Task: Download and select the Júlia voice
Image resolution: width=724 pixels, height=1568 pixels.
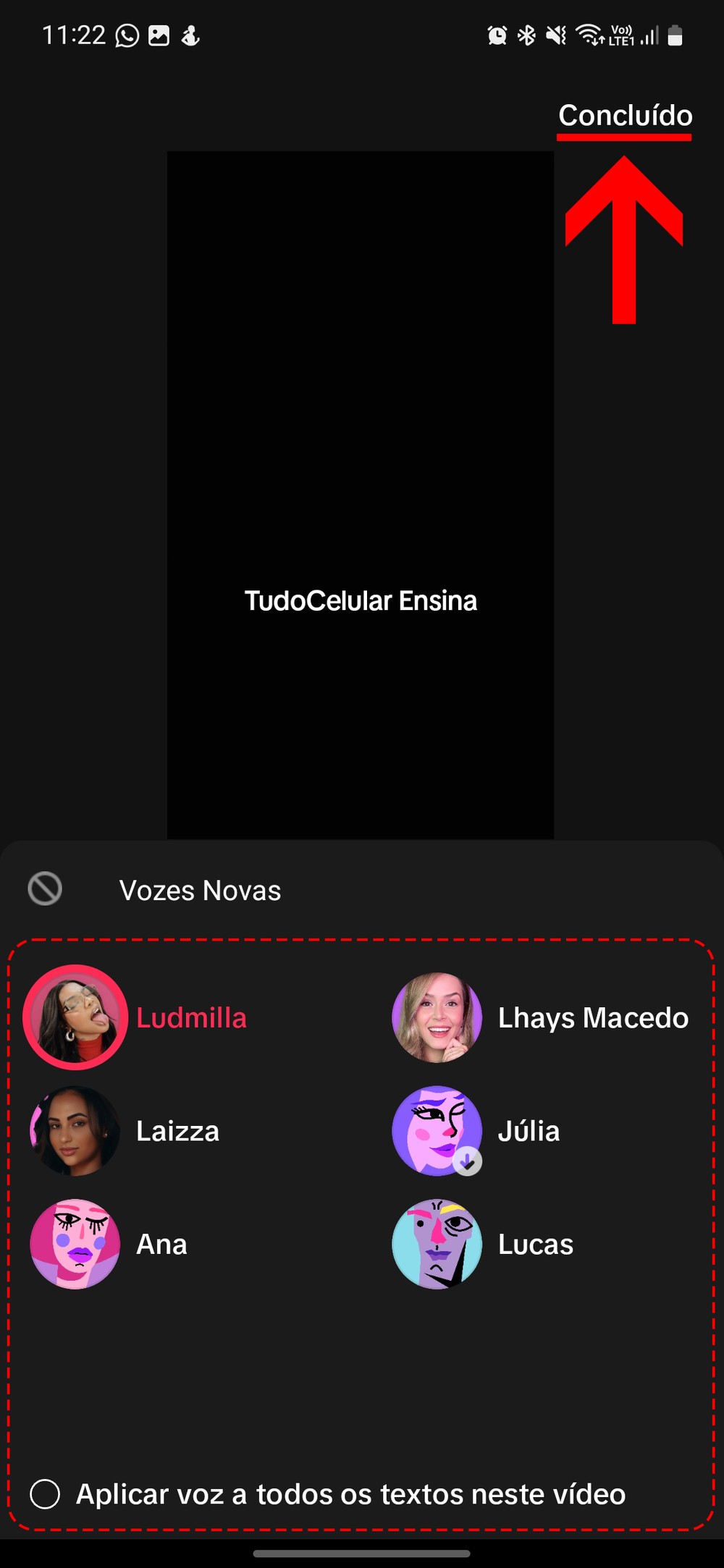Action: click(x=437, y=1130)
